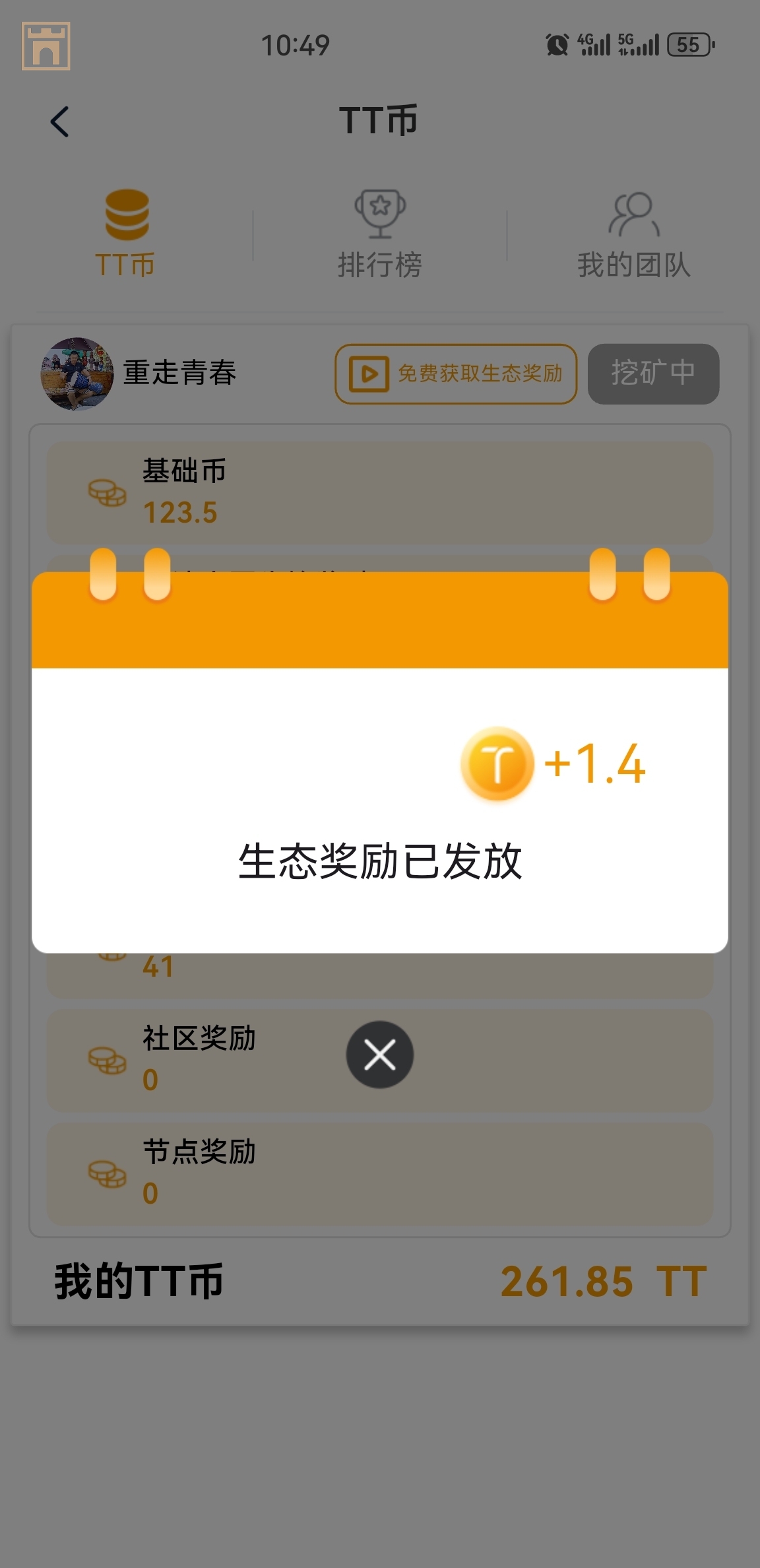Open the 我的团队 people icon
The width and height of the screenshot is (760, 1568).
[633, 214]
